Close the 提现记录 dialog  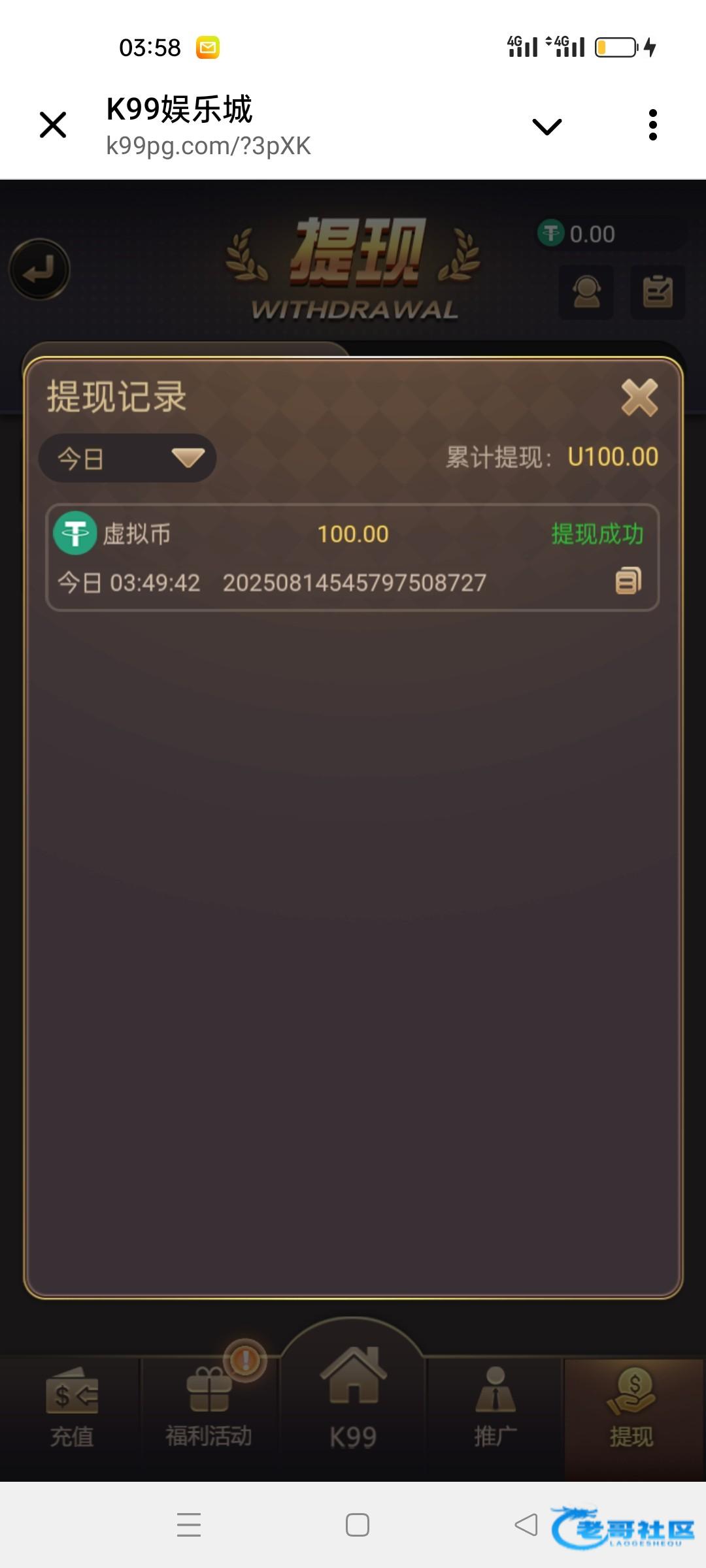pos(639,397)
